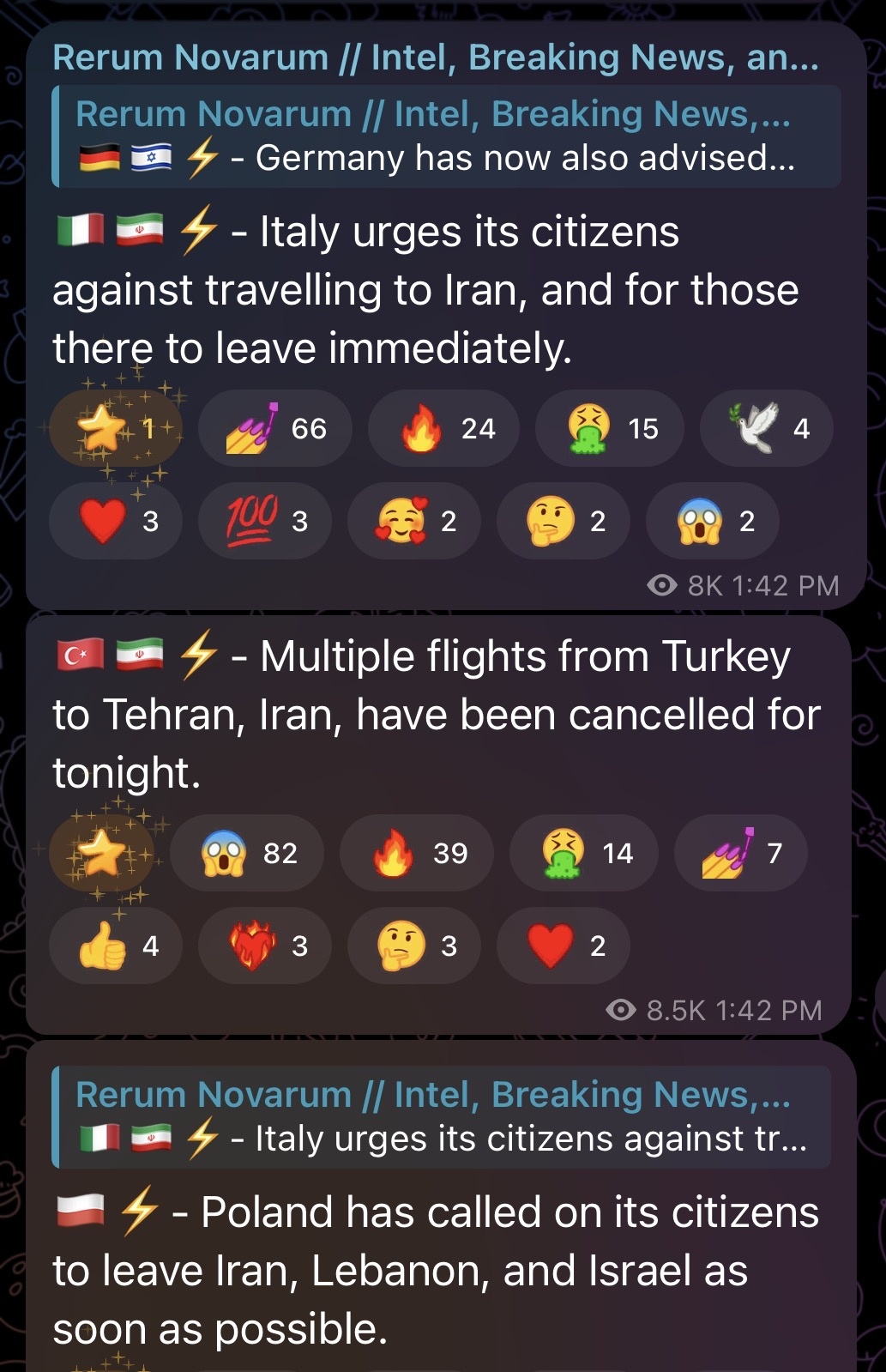The image size is (886, 1372).
Task: Add a nail polish reaction on the Italy post
Action: tap(274, 428)
